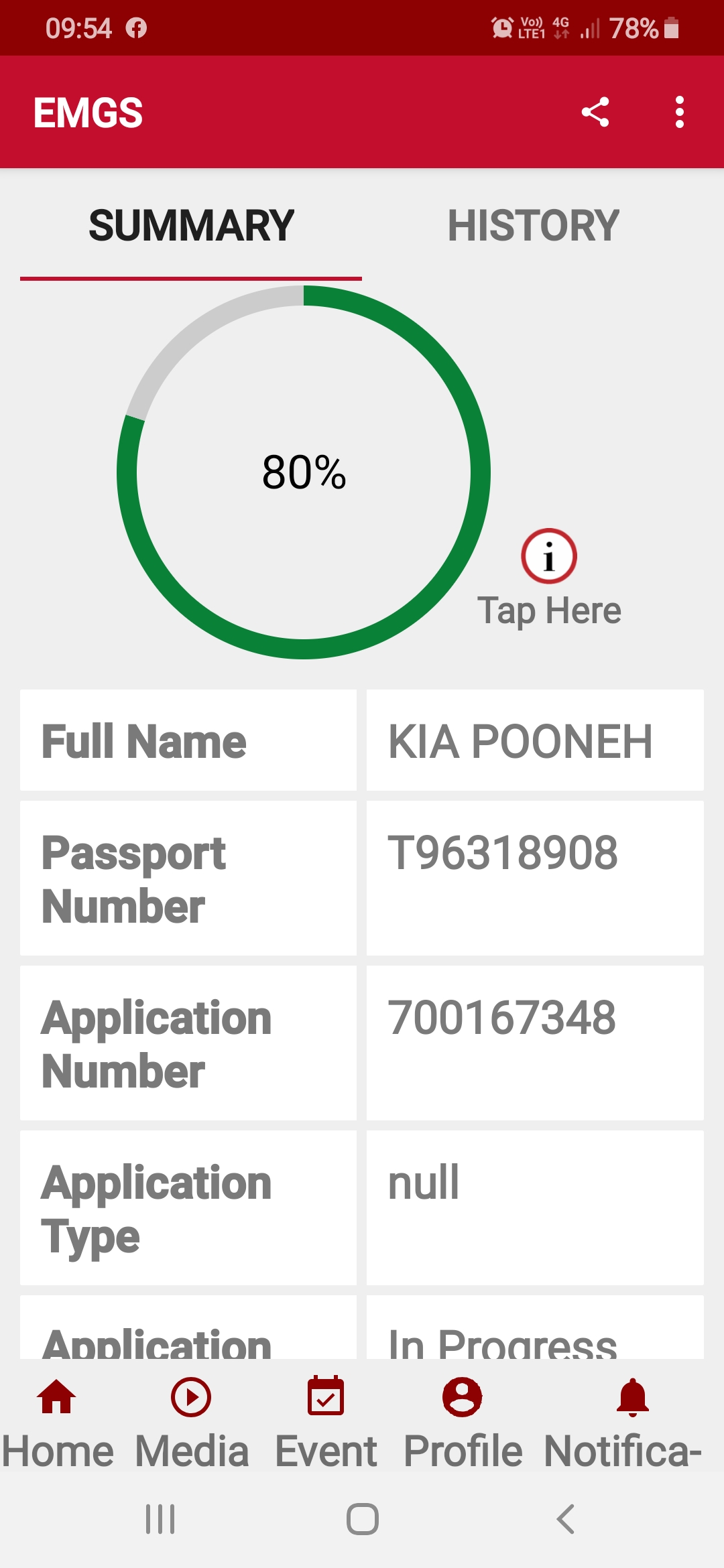The image size is (724, 1568).
Task: Tap the info icon above Tap Here
Action: coord(549,556)
